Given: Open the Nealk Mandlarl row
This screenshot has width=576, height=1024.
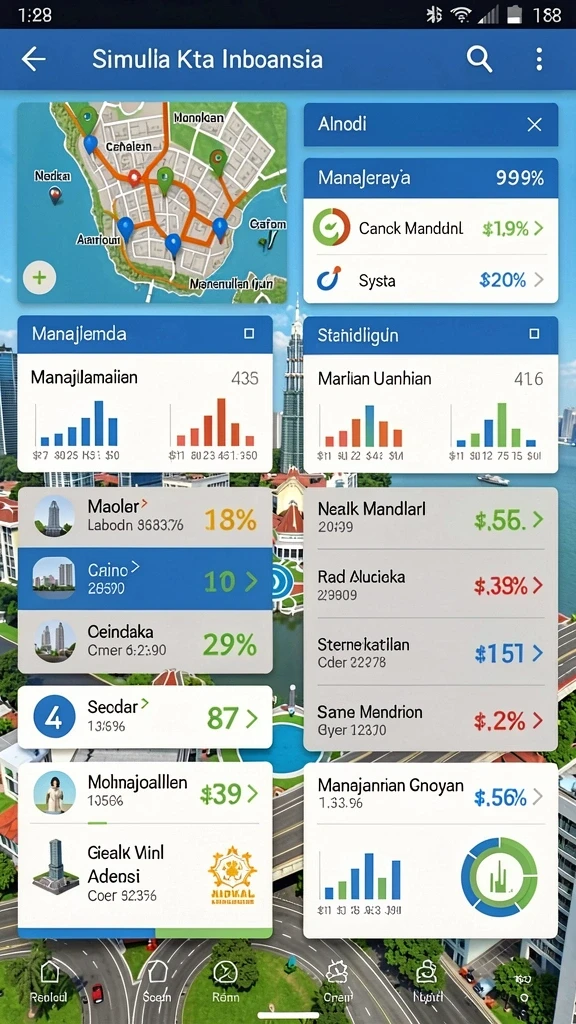Looking at the screenshot, I should point(431,518).
